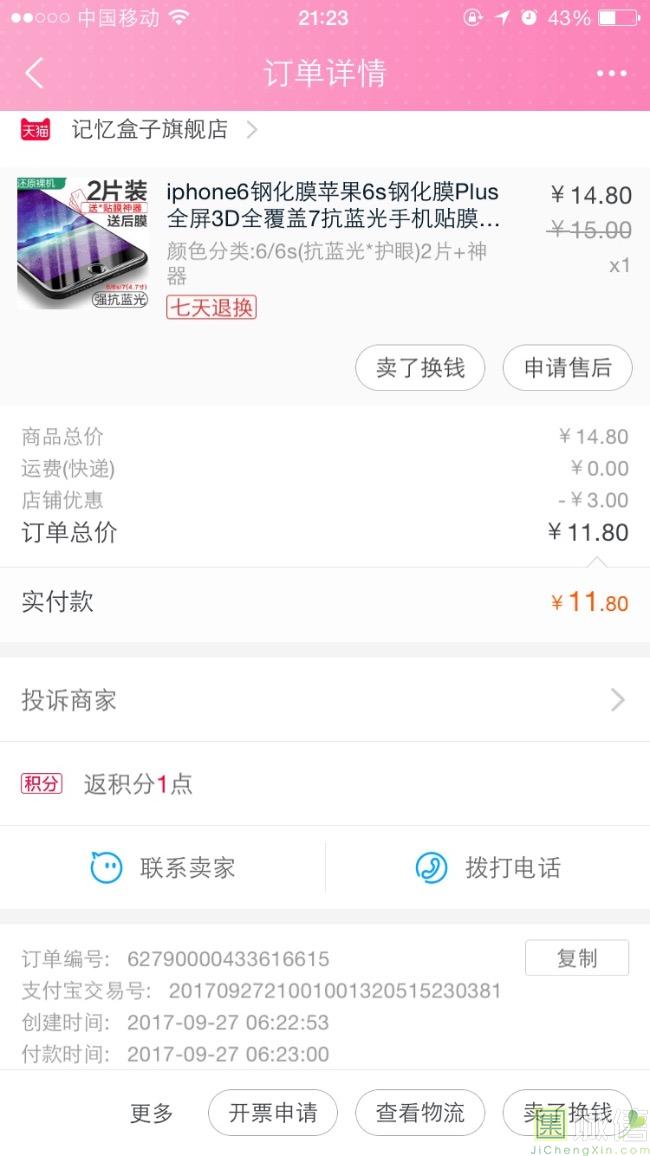This screenshot has width=650, height=1156.
Task: Tap 拨打电话 to call the seller
Action: pyautogui.click(x=488, y=868)
